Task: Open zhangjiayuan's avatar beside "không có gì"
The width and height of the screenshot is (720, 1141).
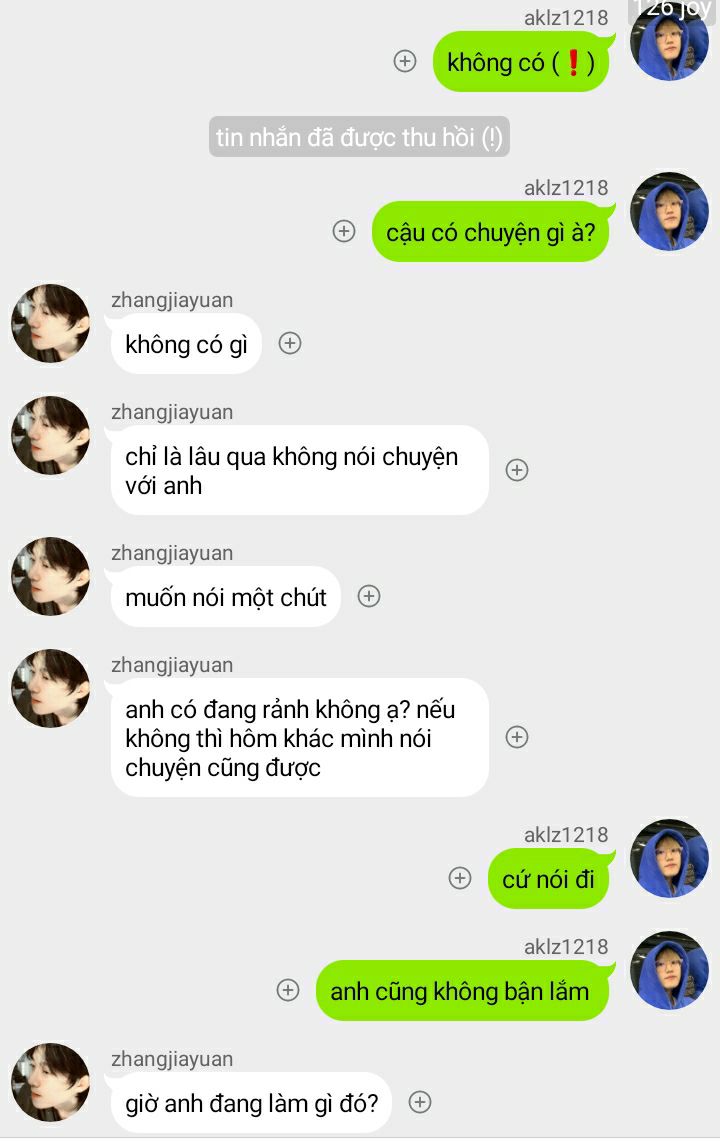Action: 50,323
